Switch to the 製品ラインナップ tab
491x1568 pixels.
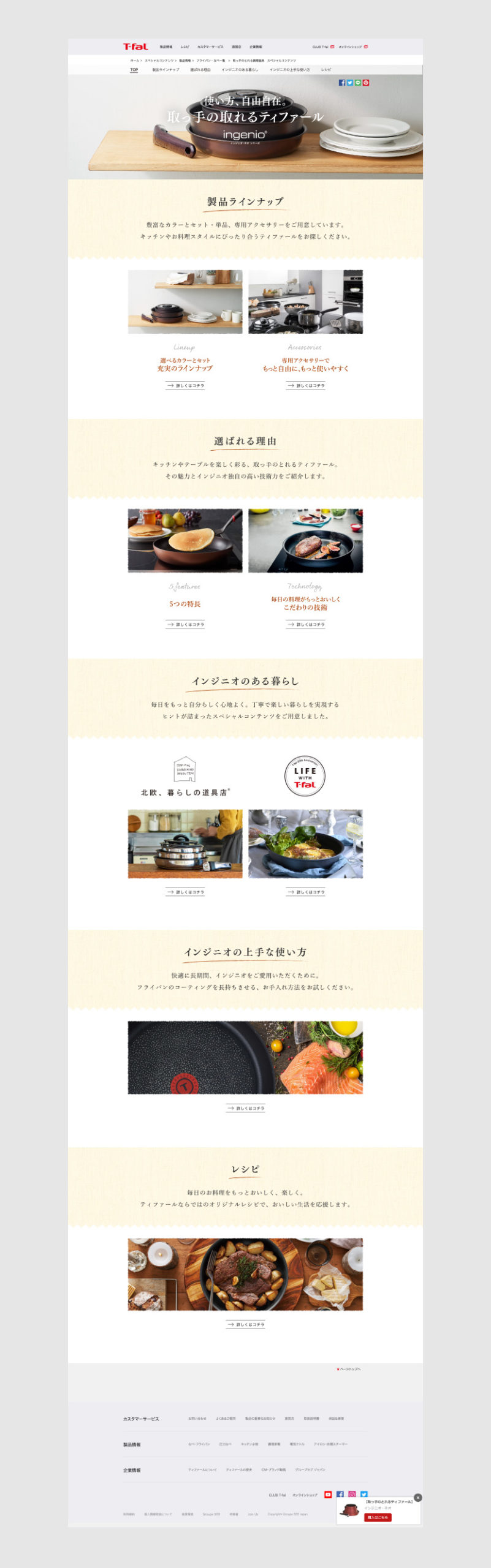[x=166, y=70]
